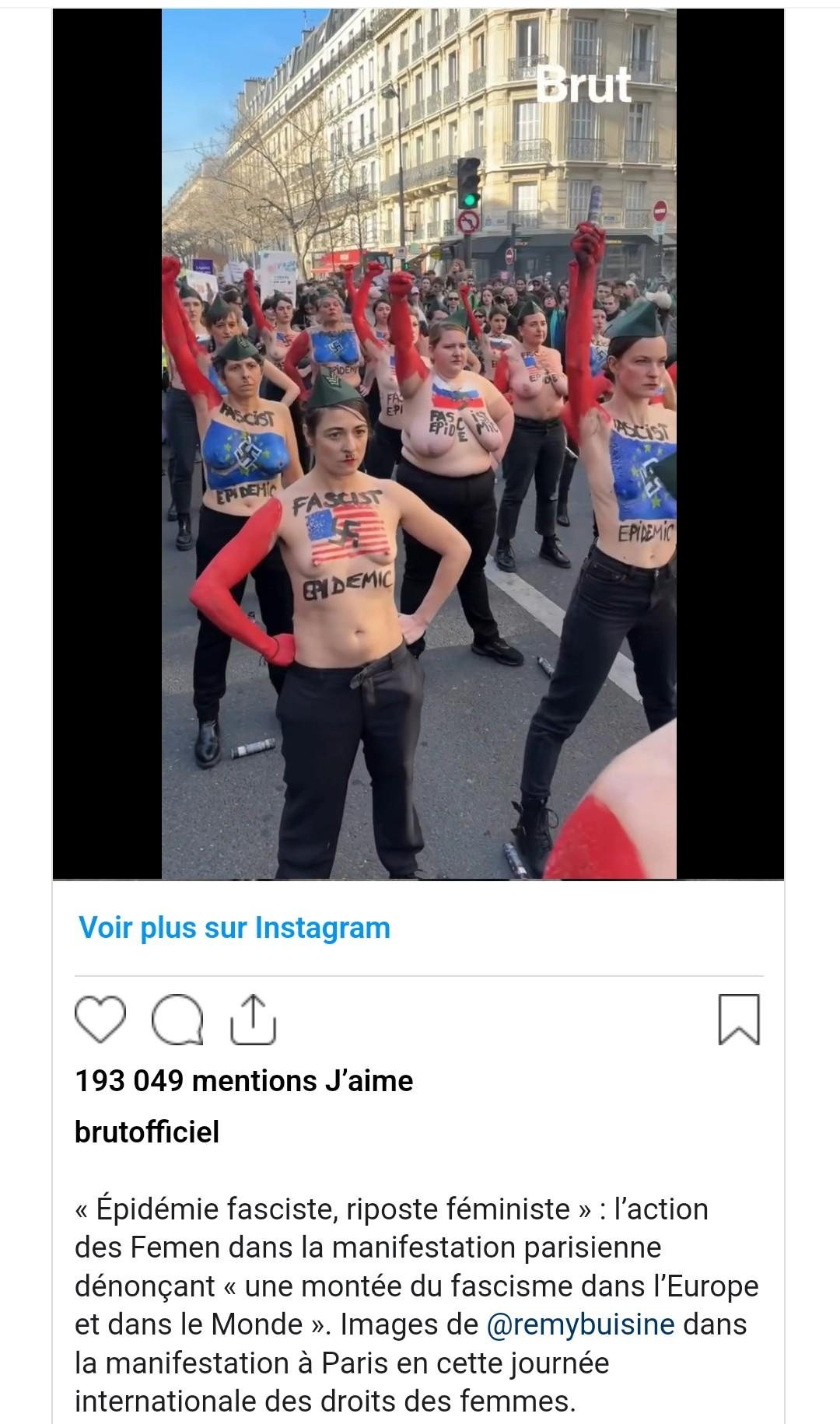Viewport: 840px width, 1424px height.
Task: Tap Voir plus sur Instagram
Action: click(x=234, y=927)
